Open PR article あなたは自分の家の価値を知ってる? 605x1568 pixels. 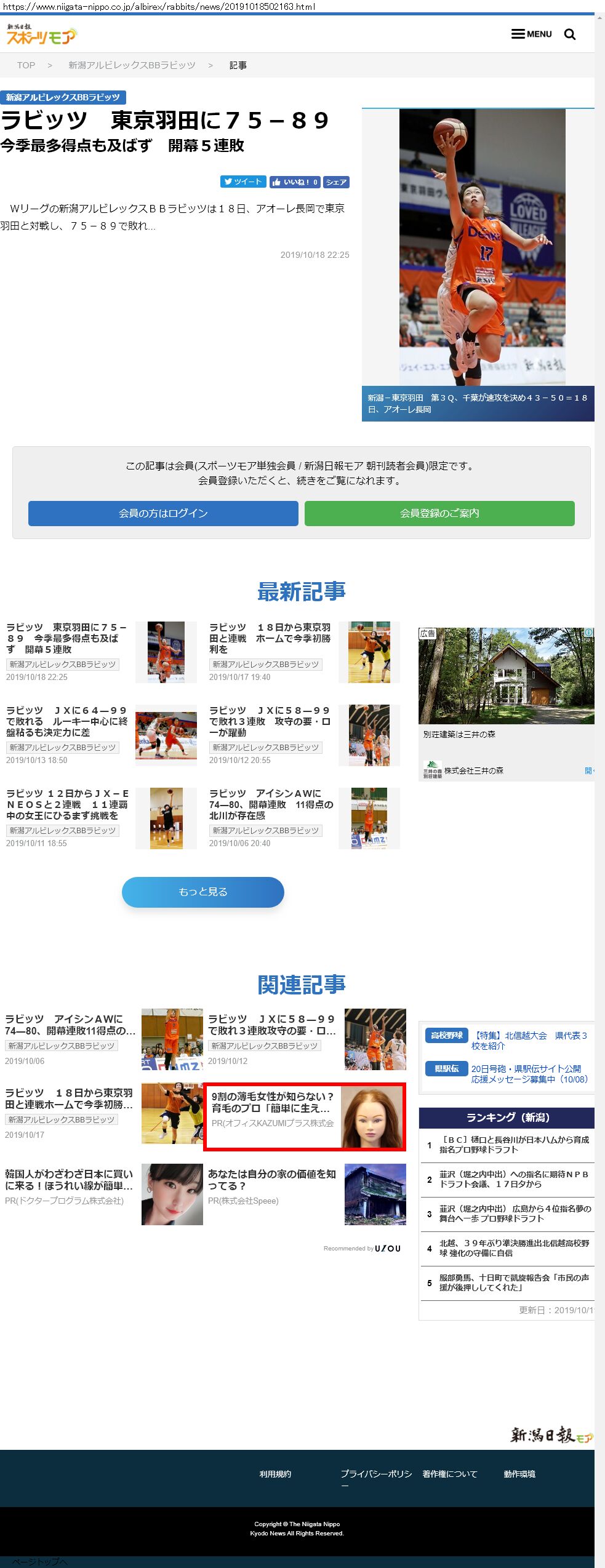(271, 1180)
